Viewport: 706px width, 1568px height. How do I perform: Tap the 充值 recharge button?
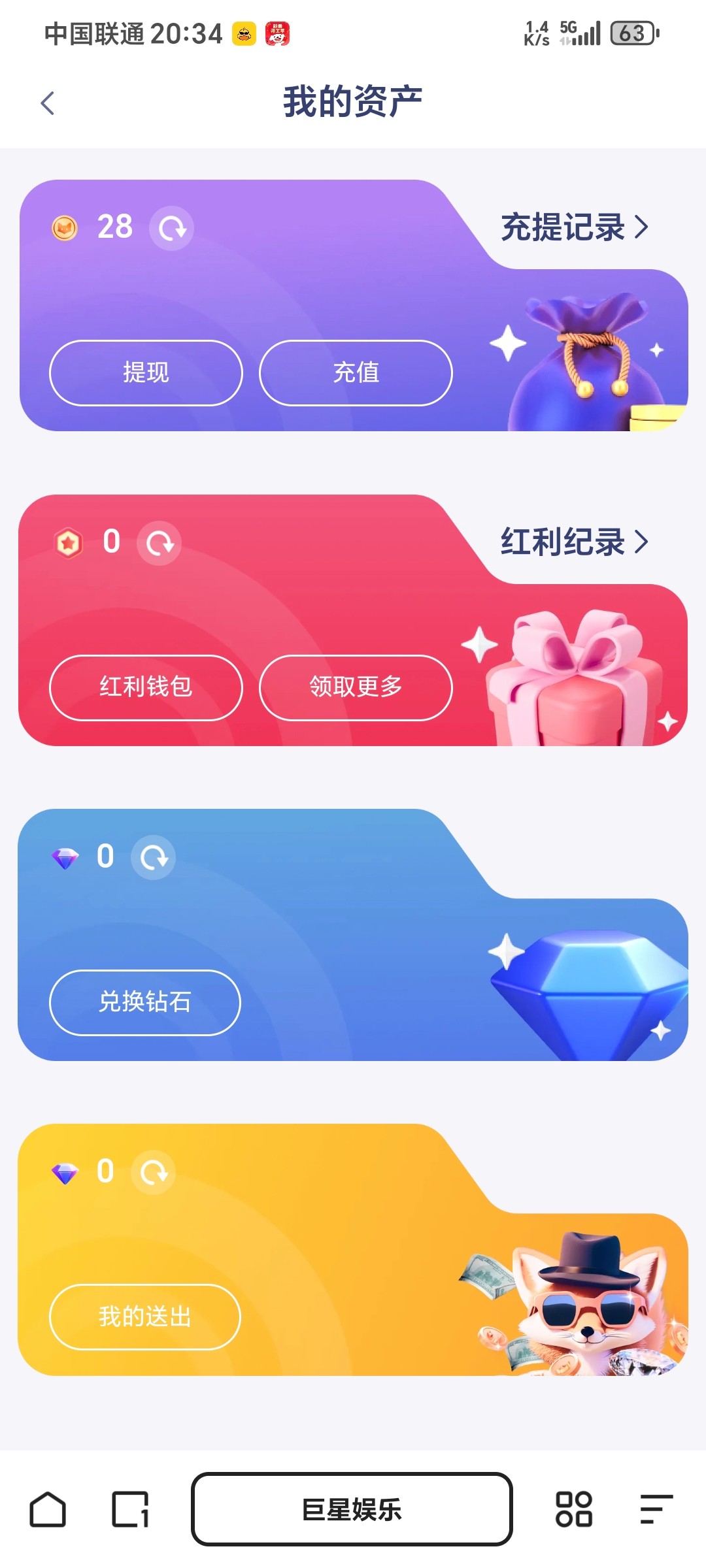(356, 373)
